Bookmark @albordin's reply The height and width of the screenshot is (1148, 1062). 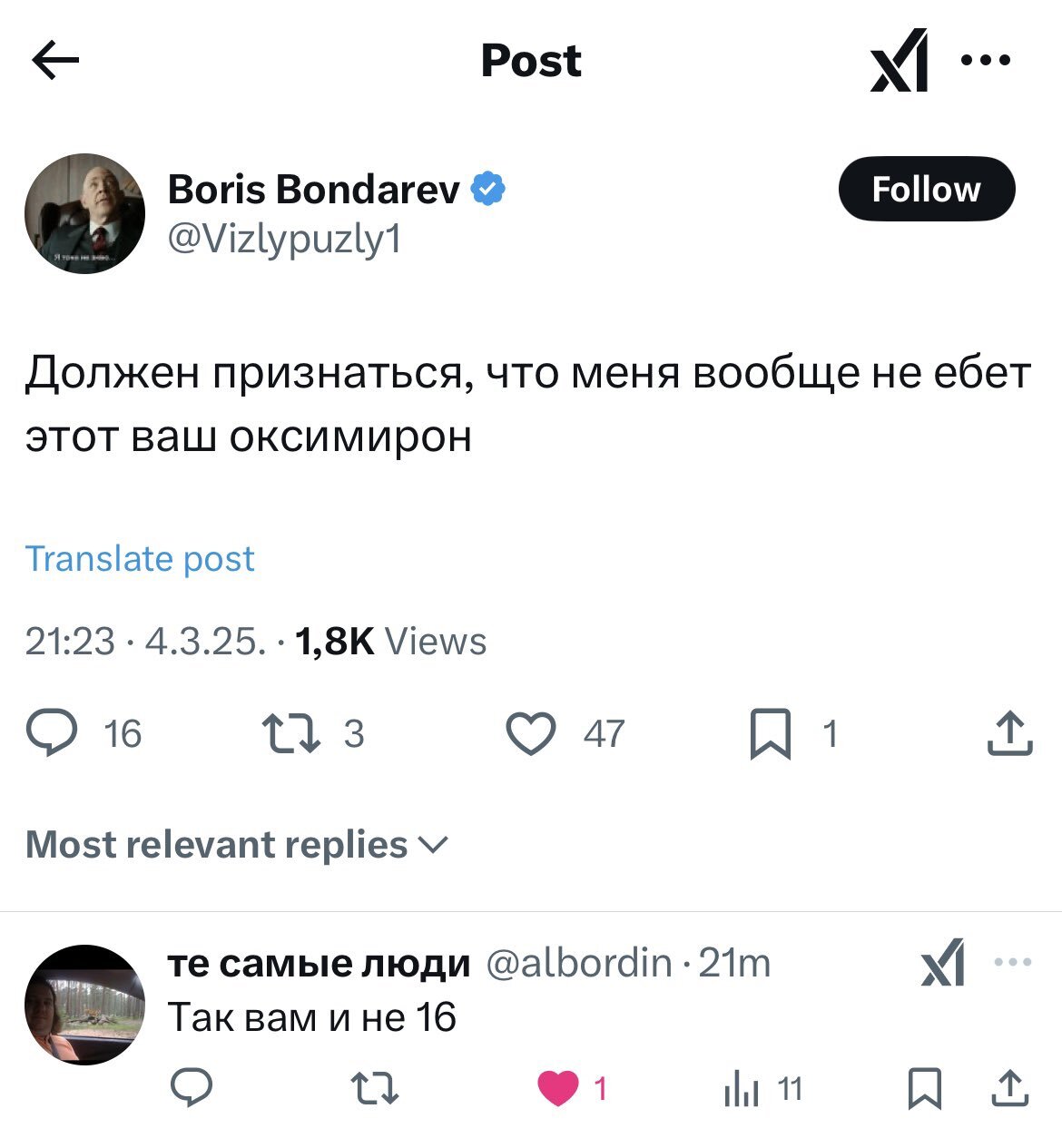[x=924, y=1087]
